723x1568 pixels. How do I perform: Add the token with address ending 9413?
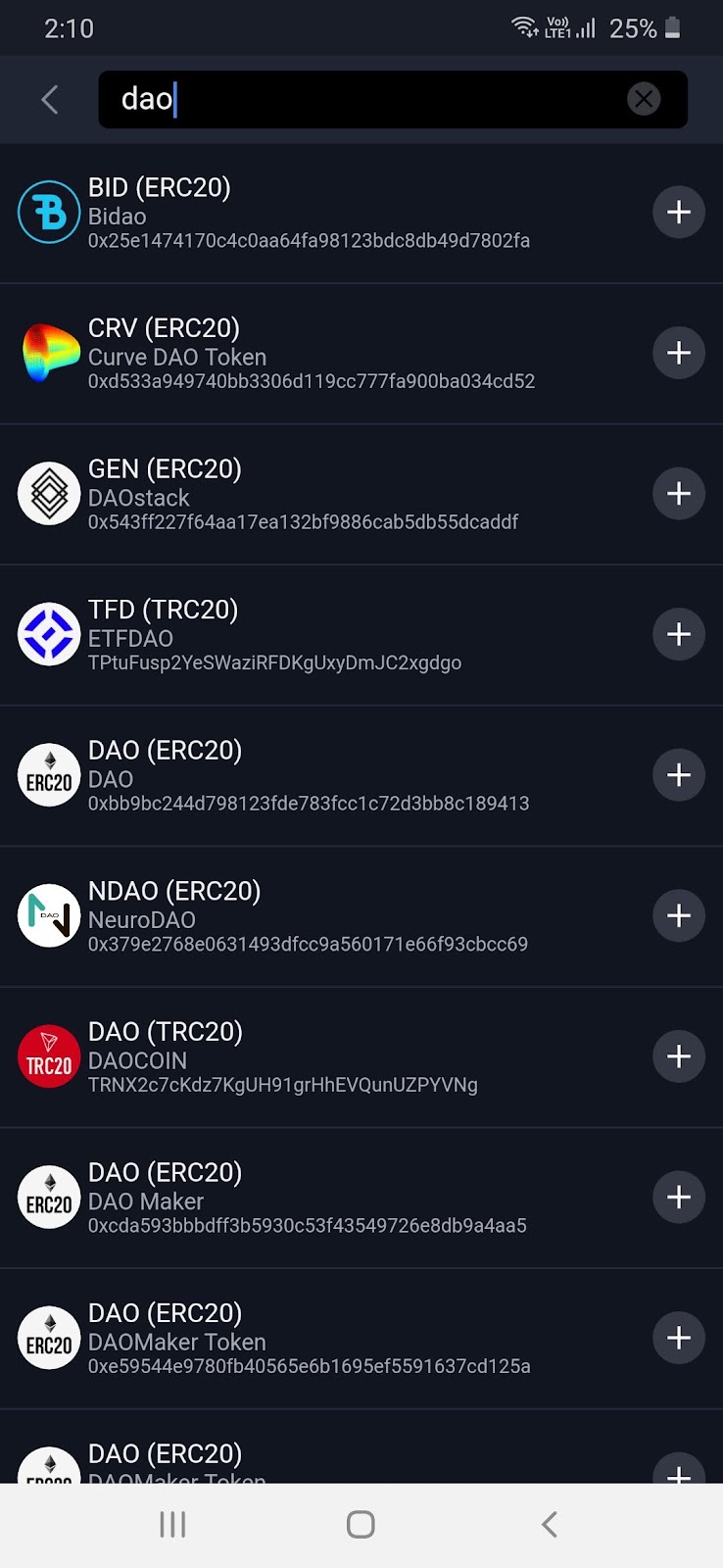(679, 775)
